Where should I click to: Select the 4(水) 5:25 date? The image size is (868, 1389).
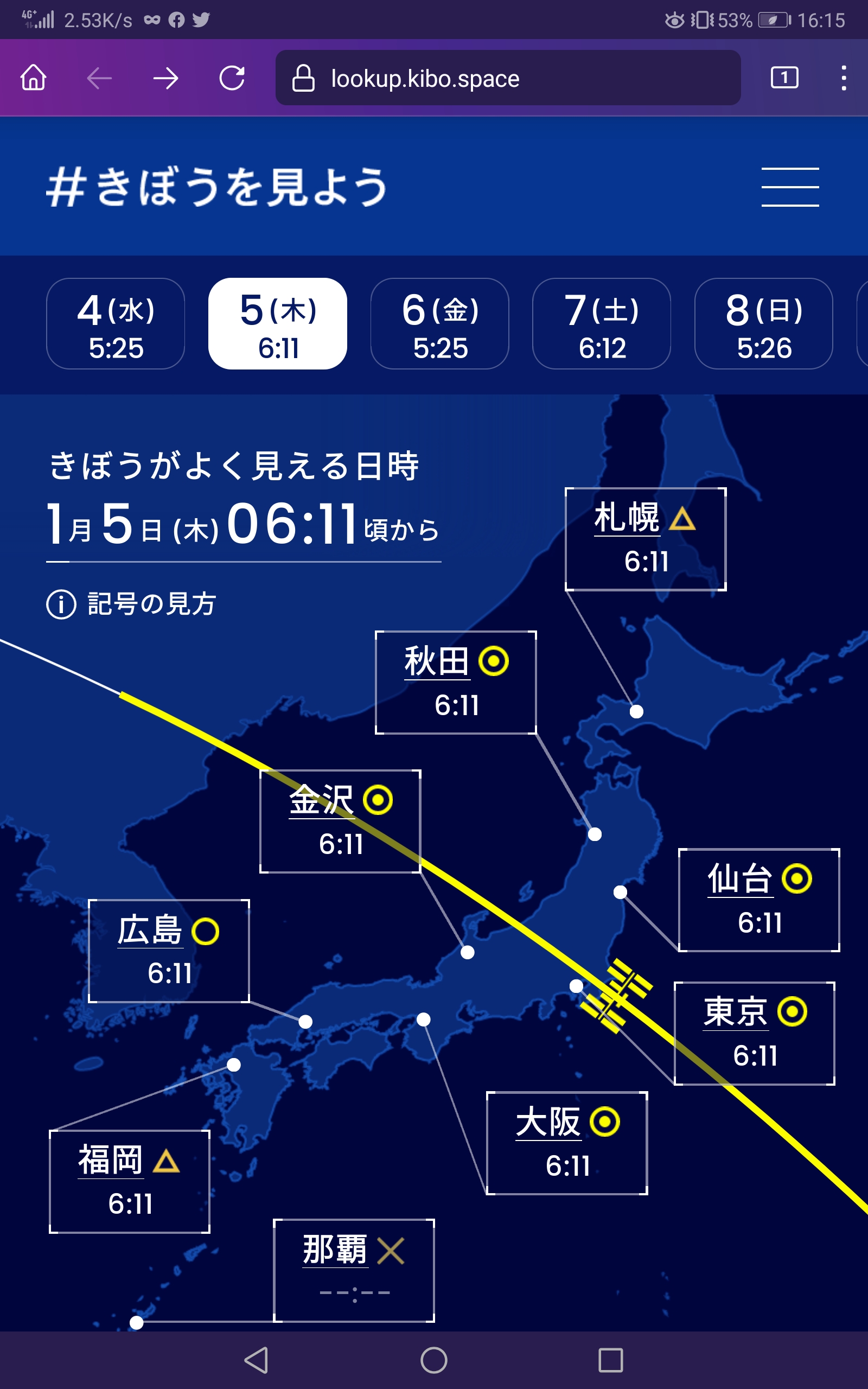[116, 324]
